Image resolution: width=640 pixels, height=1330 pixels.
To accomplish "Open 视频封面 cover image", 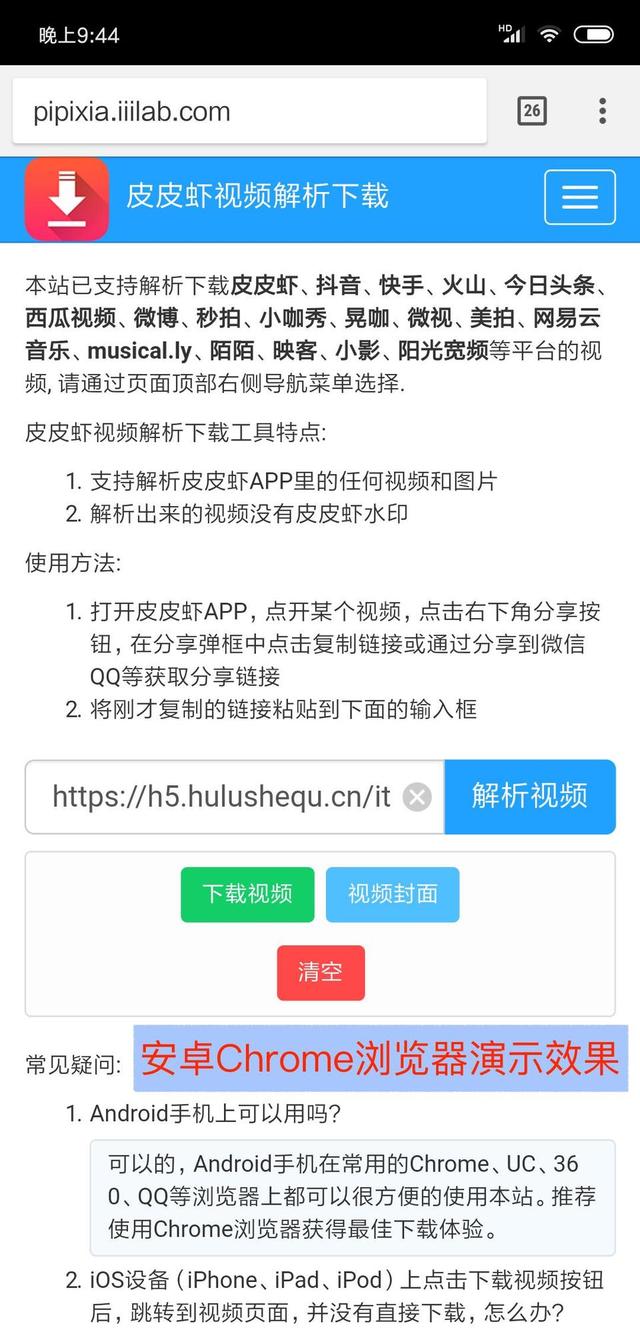I will pos(393,894).
